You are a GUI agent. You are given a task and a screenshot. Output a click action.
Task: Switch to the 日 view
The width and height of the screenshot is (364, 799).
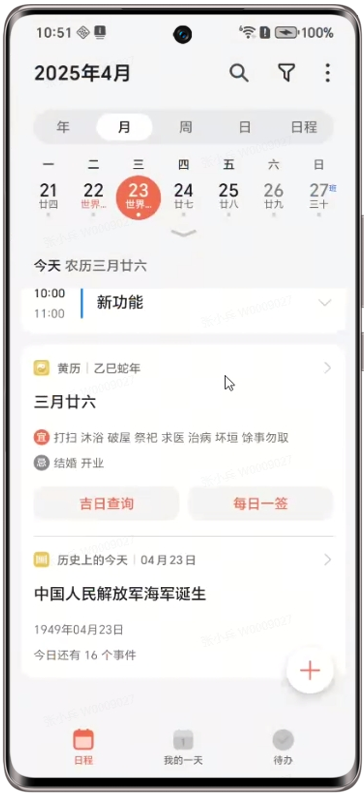245,127
